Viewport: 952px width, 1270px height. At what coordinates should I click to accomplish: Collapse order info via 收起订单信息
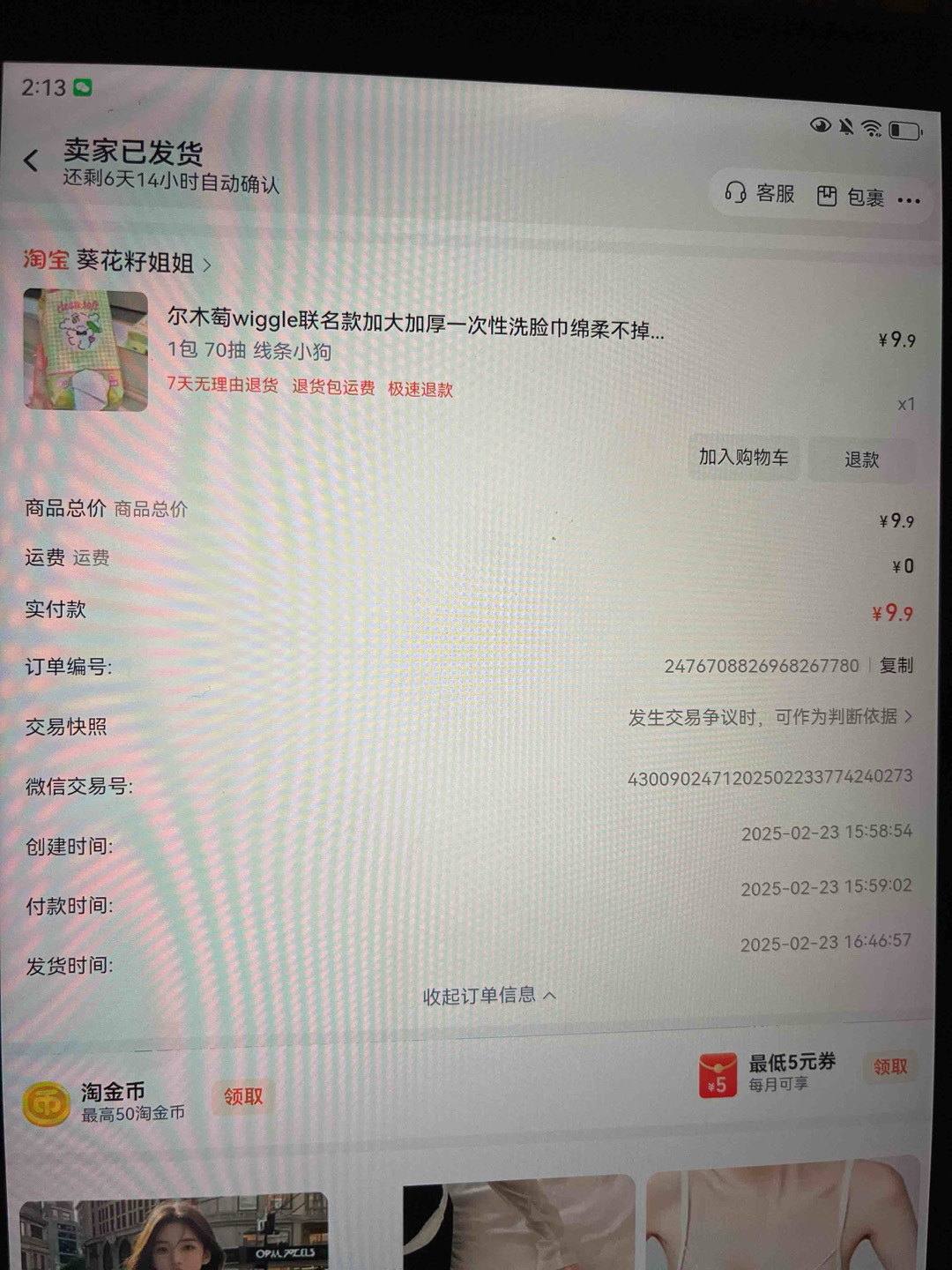click(x=488, y=996)
